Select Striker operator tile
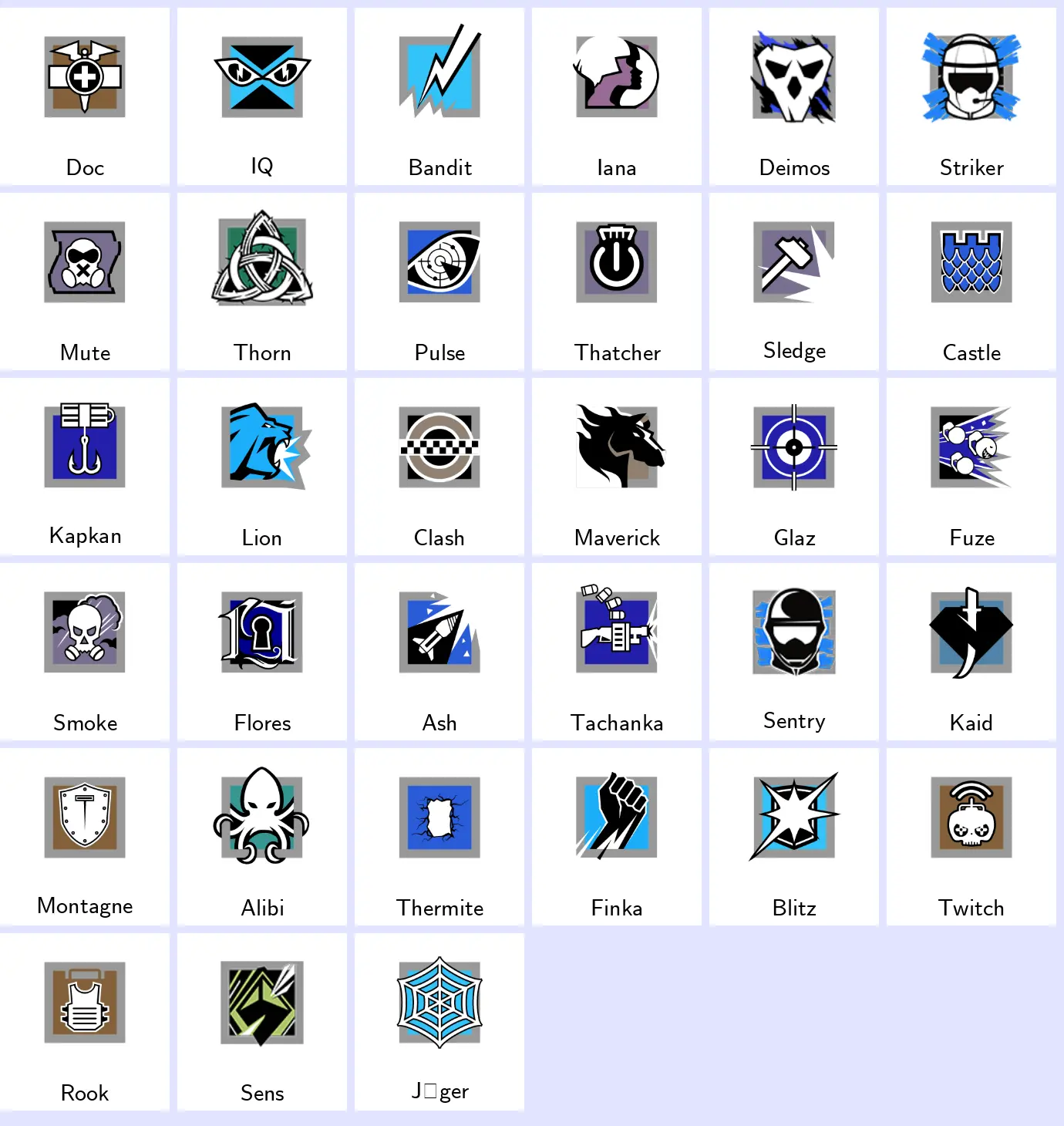Viewport: 1064px width, 1126px height. pos(971,96)
